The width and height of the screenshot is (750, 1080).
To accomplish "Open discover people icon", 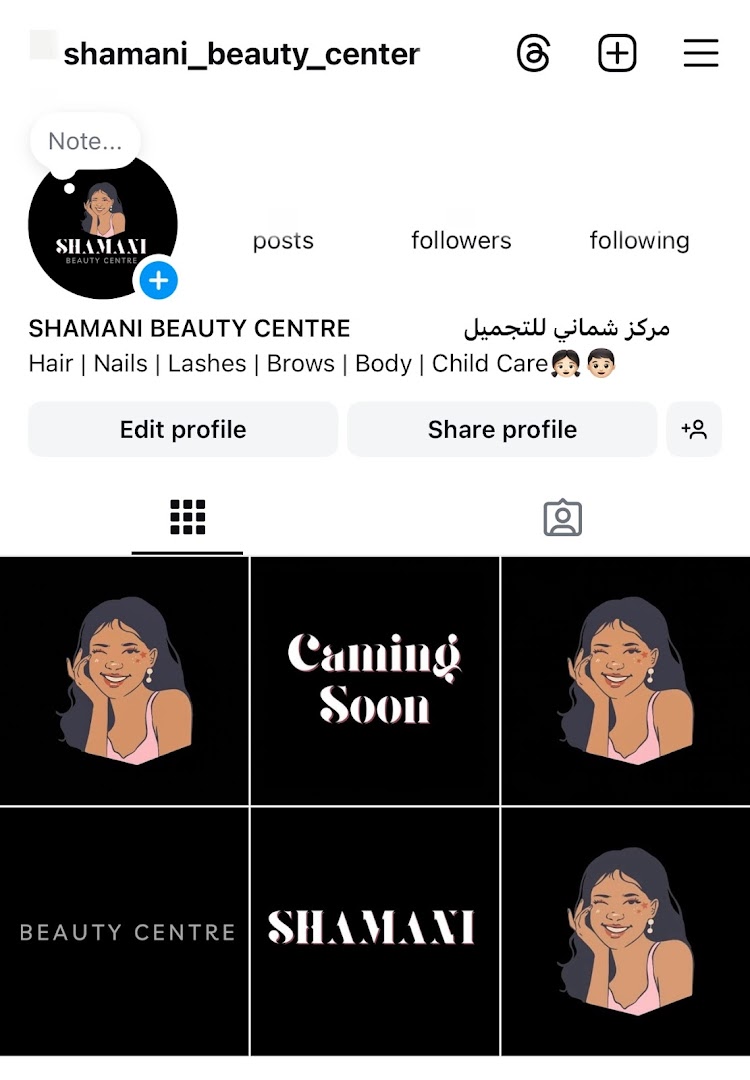I will 694,429.
